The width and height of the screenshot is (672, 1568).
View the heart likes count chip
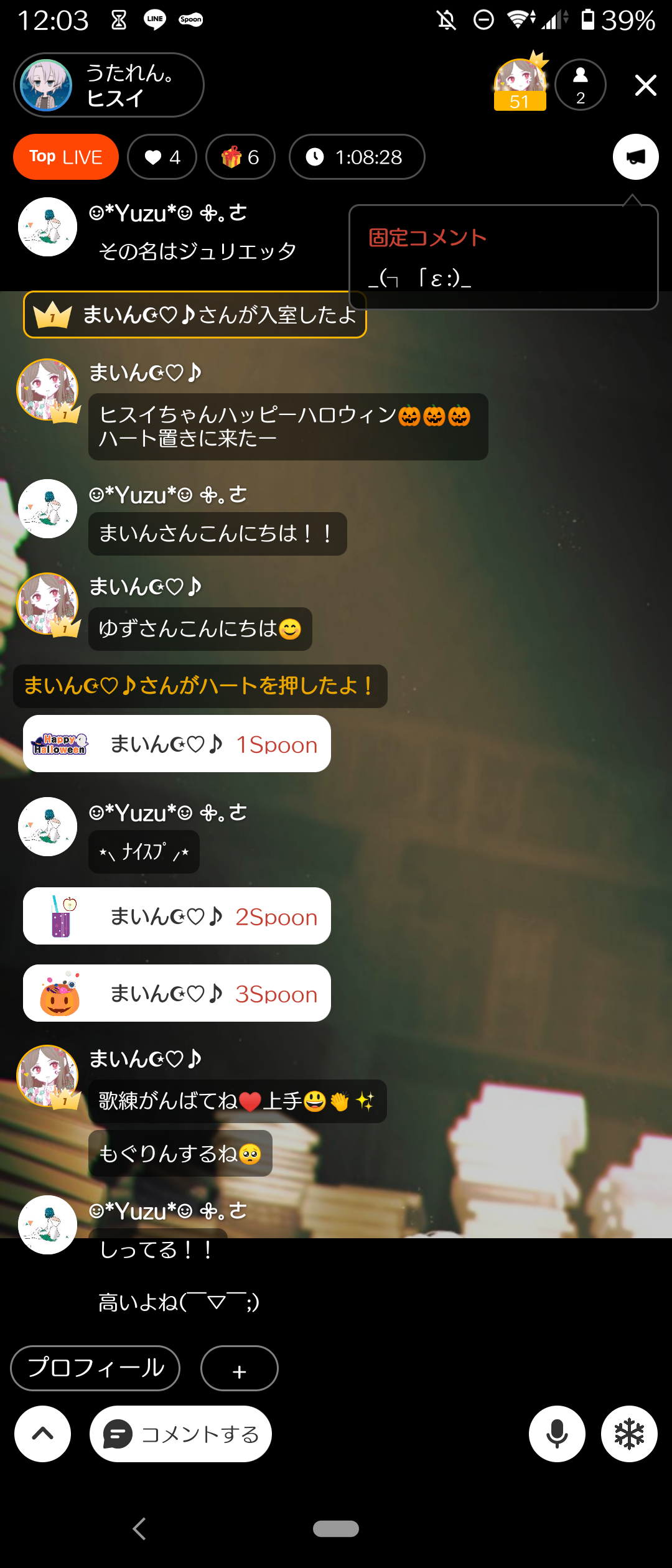click(x=162, y=157)
